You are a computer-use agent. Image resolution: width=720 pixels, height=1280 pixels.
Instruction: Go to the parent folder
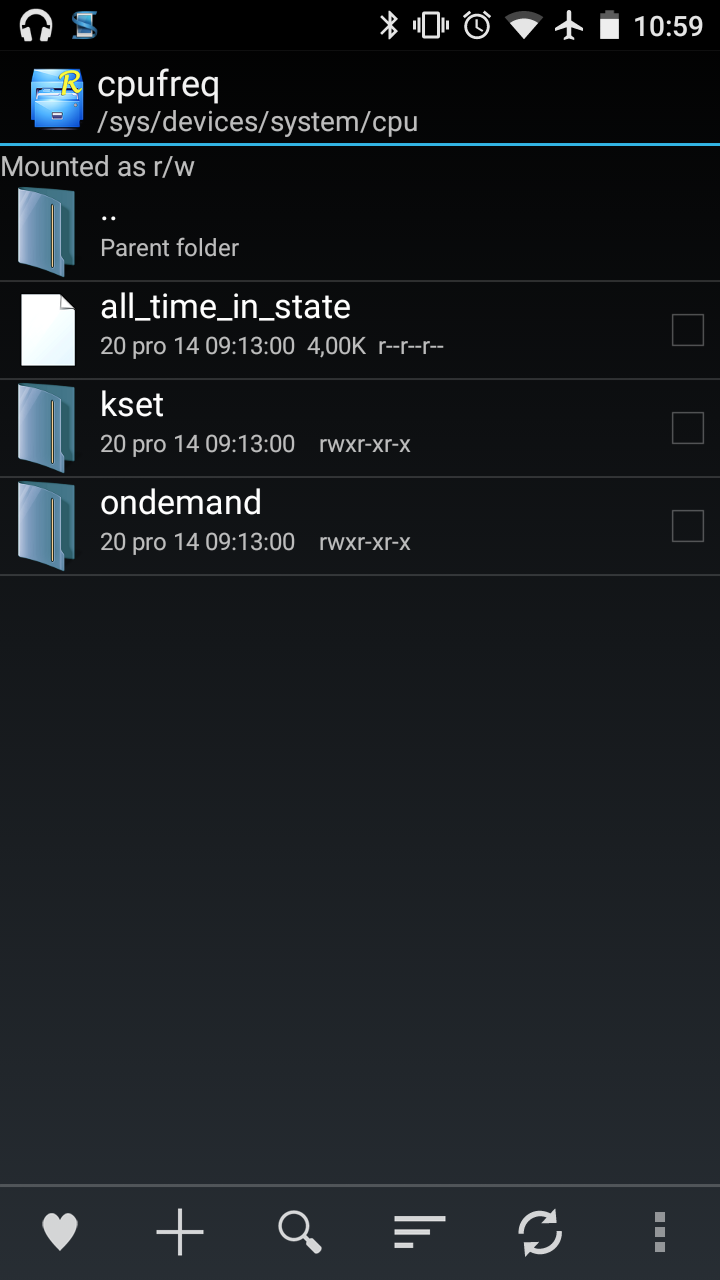[360, 232]
